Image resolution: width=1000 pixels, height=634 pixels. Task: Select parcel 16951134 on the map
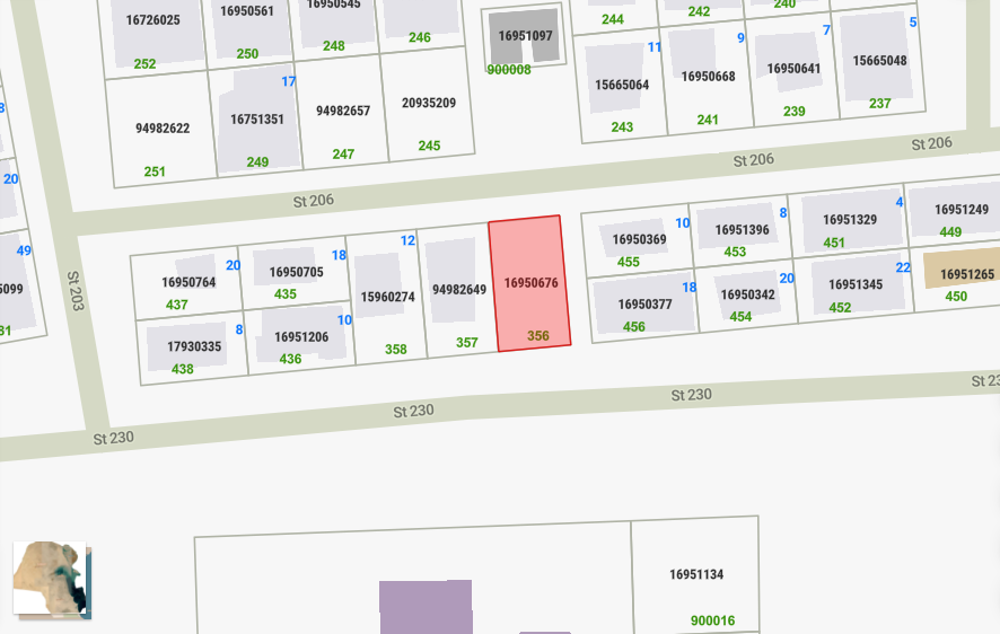696,575
